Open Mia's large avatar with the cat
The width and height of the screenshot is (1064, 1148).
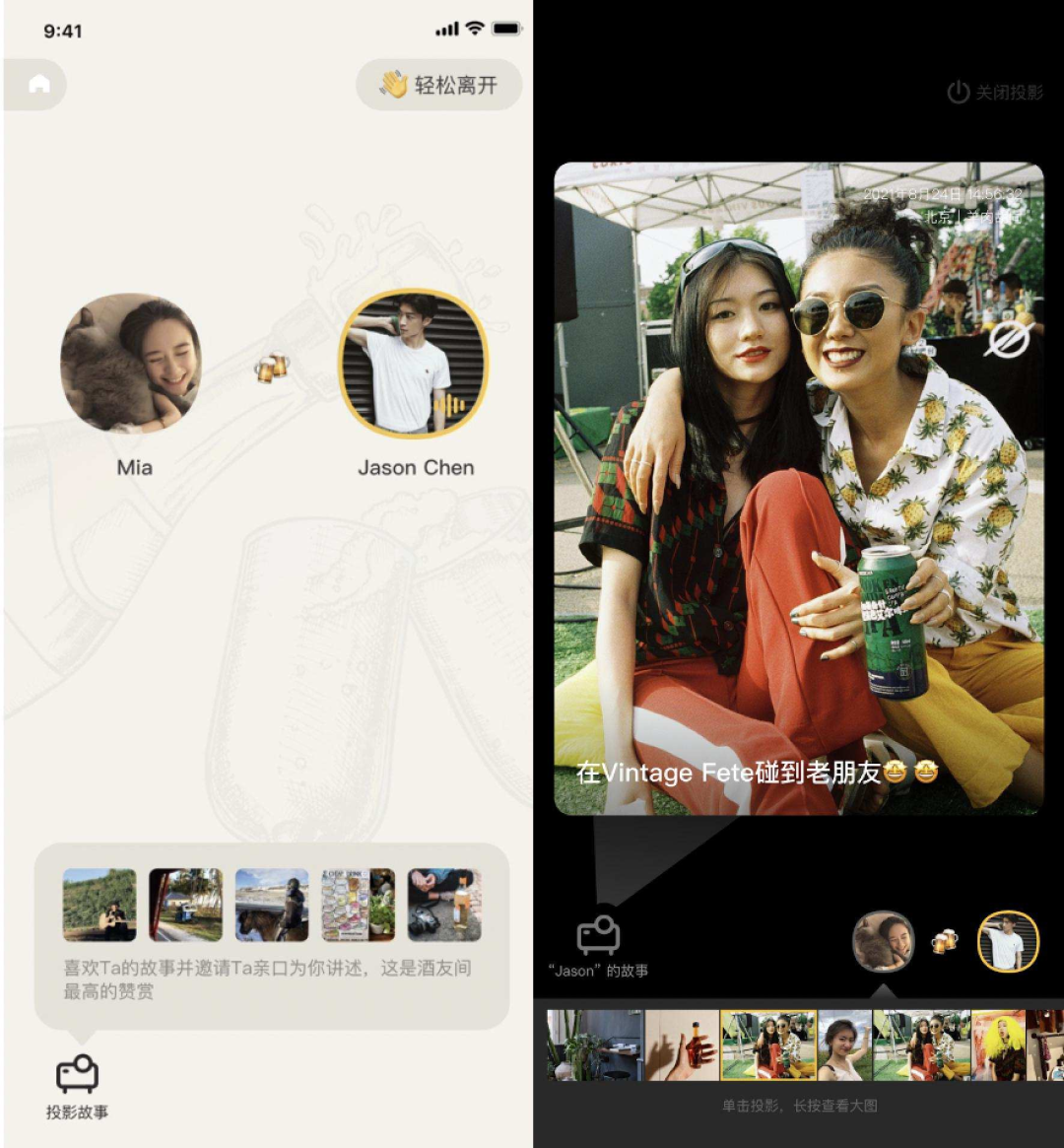131,363
